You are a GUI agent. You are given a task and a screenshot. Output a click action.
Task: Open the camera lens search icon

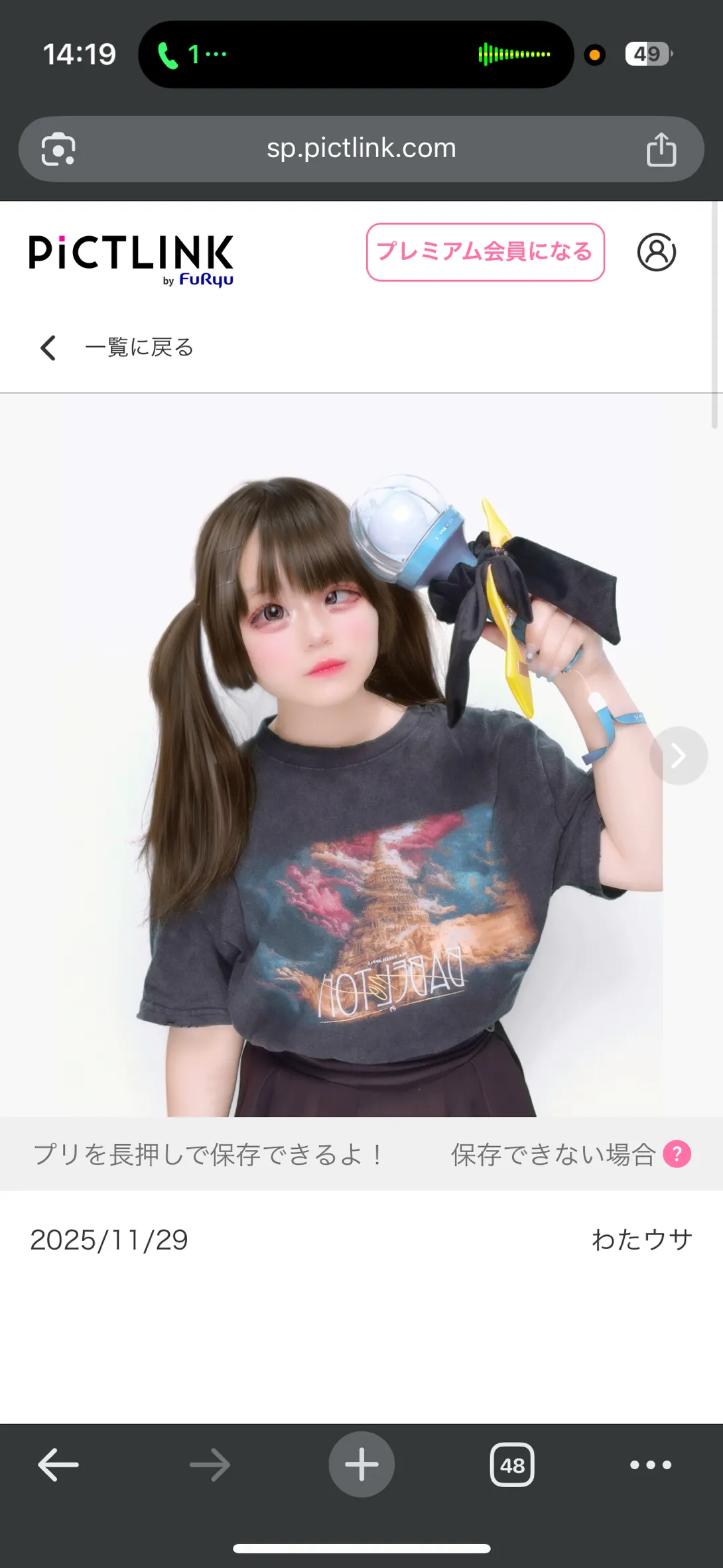[58, 149]
